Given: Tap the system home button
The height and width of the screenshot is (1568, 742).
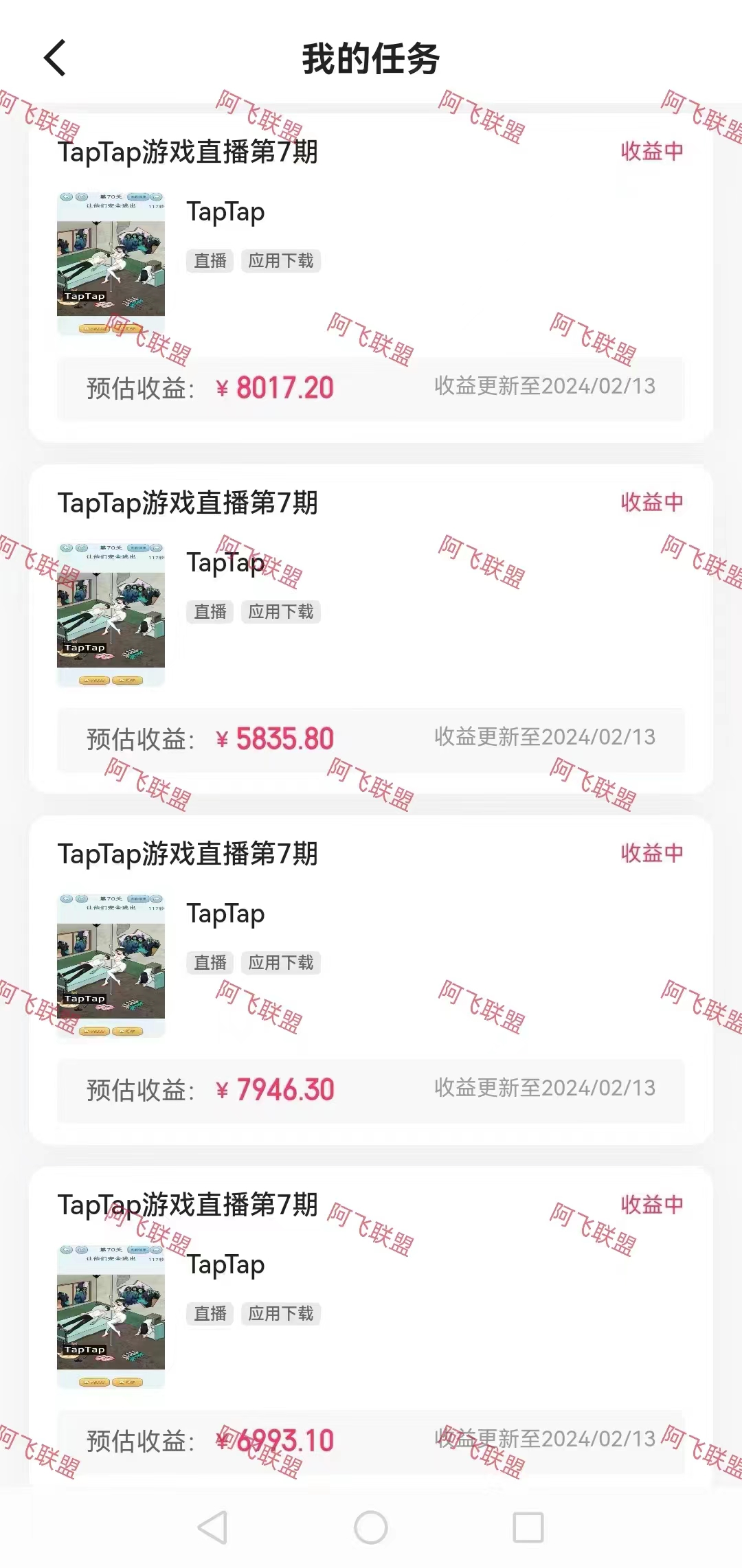Looking at the screenshot, I should (370, 1527).
